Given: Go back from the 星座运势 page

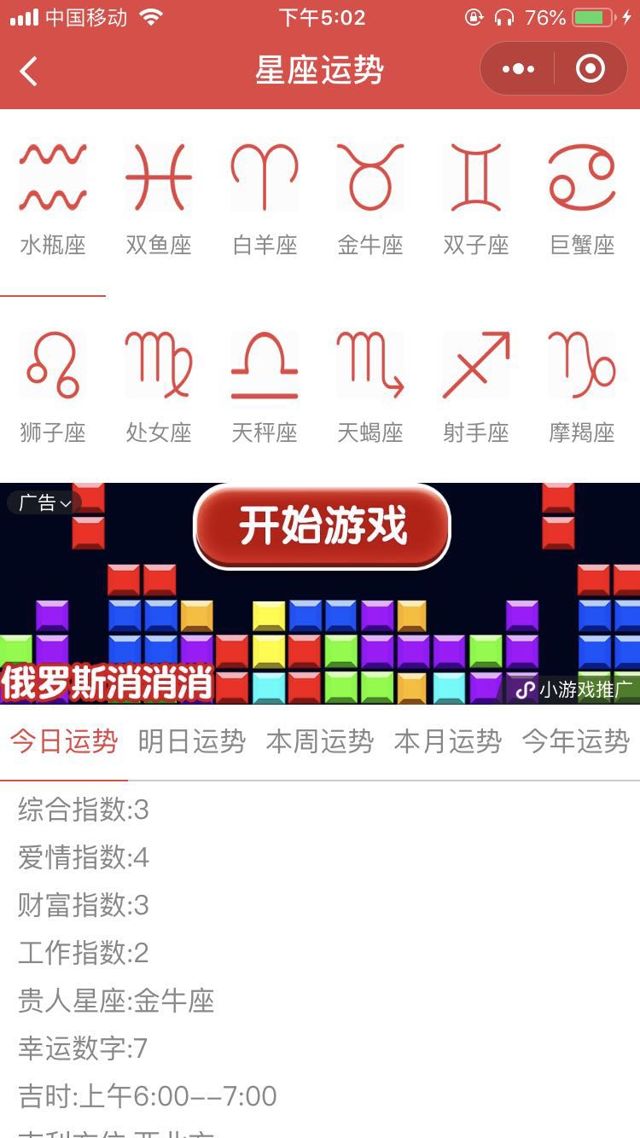Looking at the screenshot, I should [x=28, y=71].
